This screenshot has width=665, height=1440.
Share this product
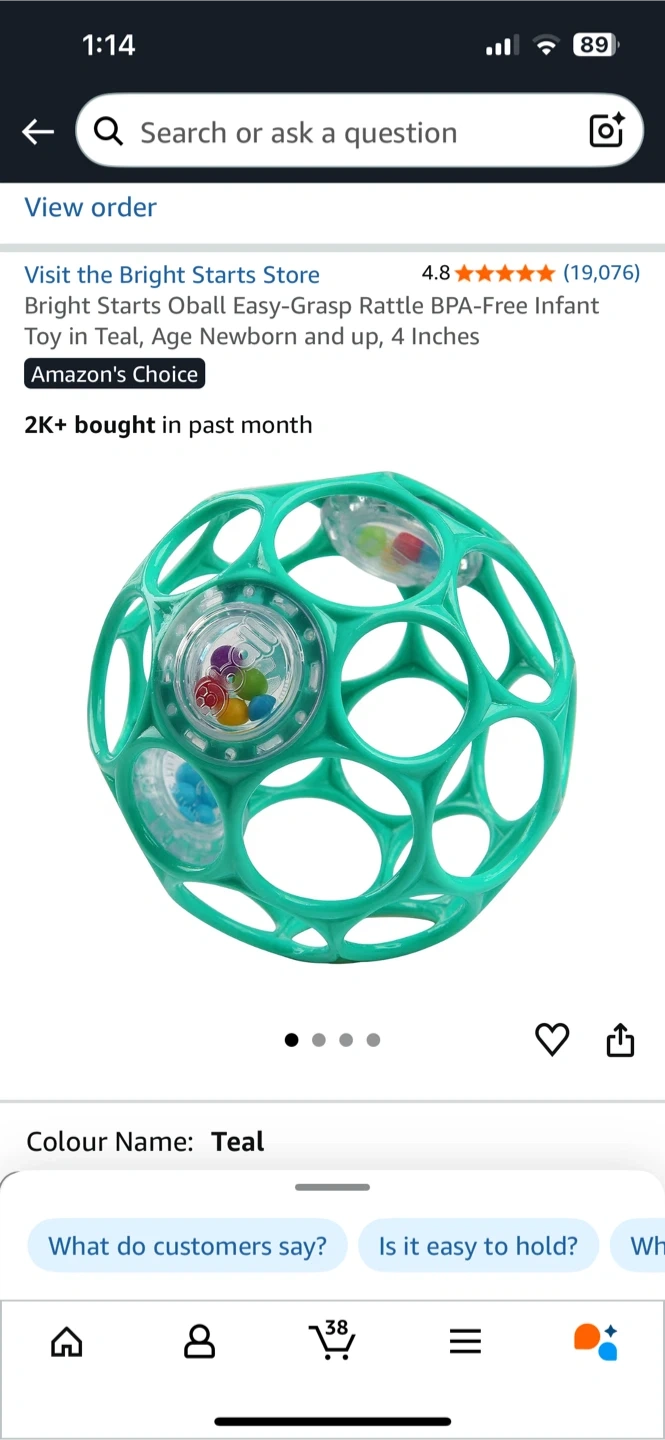[x=621, y=1040]
